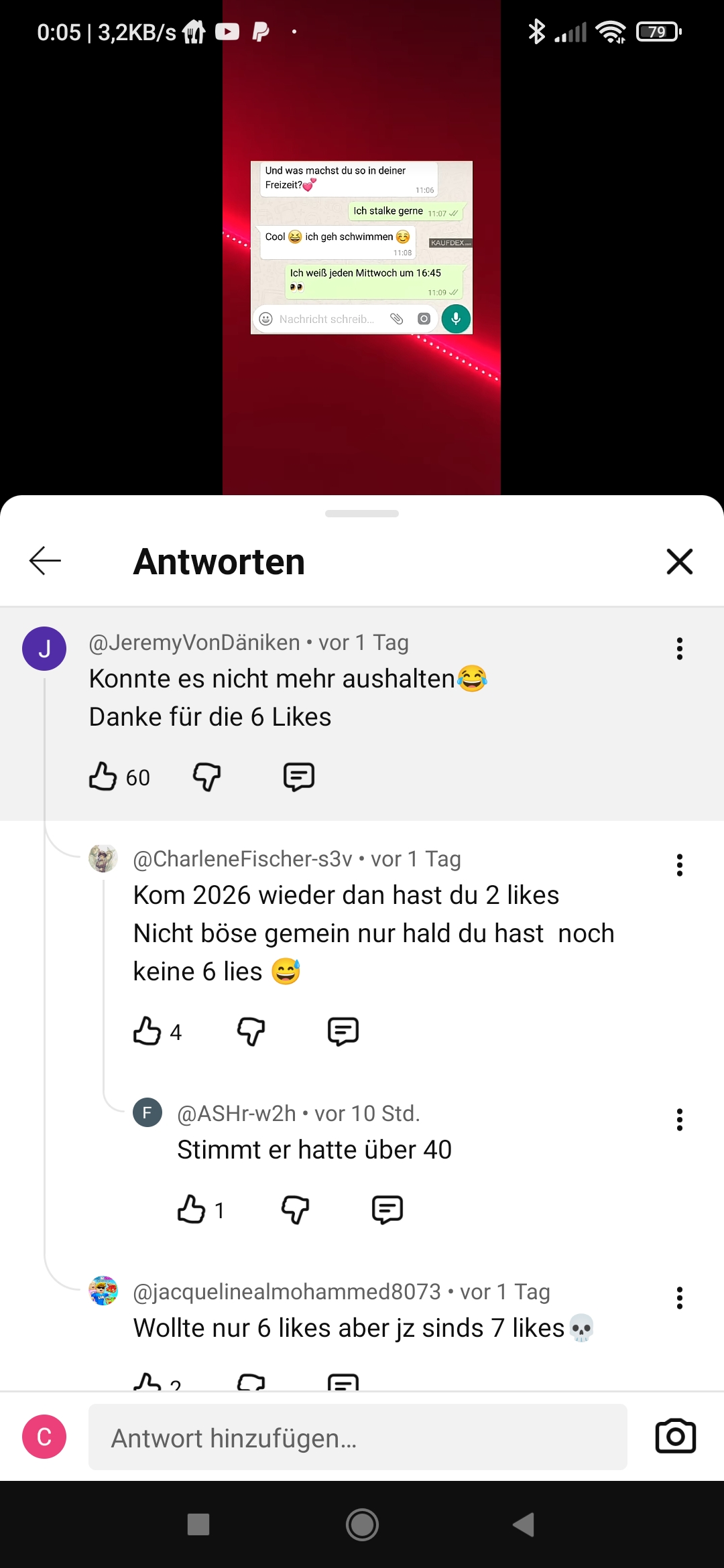724x1568 pixels.
Task: Open options menu for CharleneFischer-s3v's reply
Action: (679, 865)
